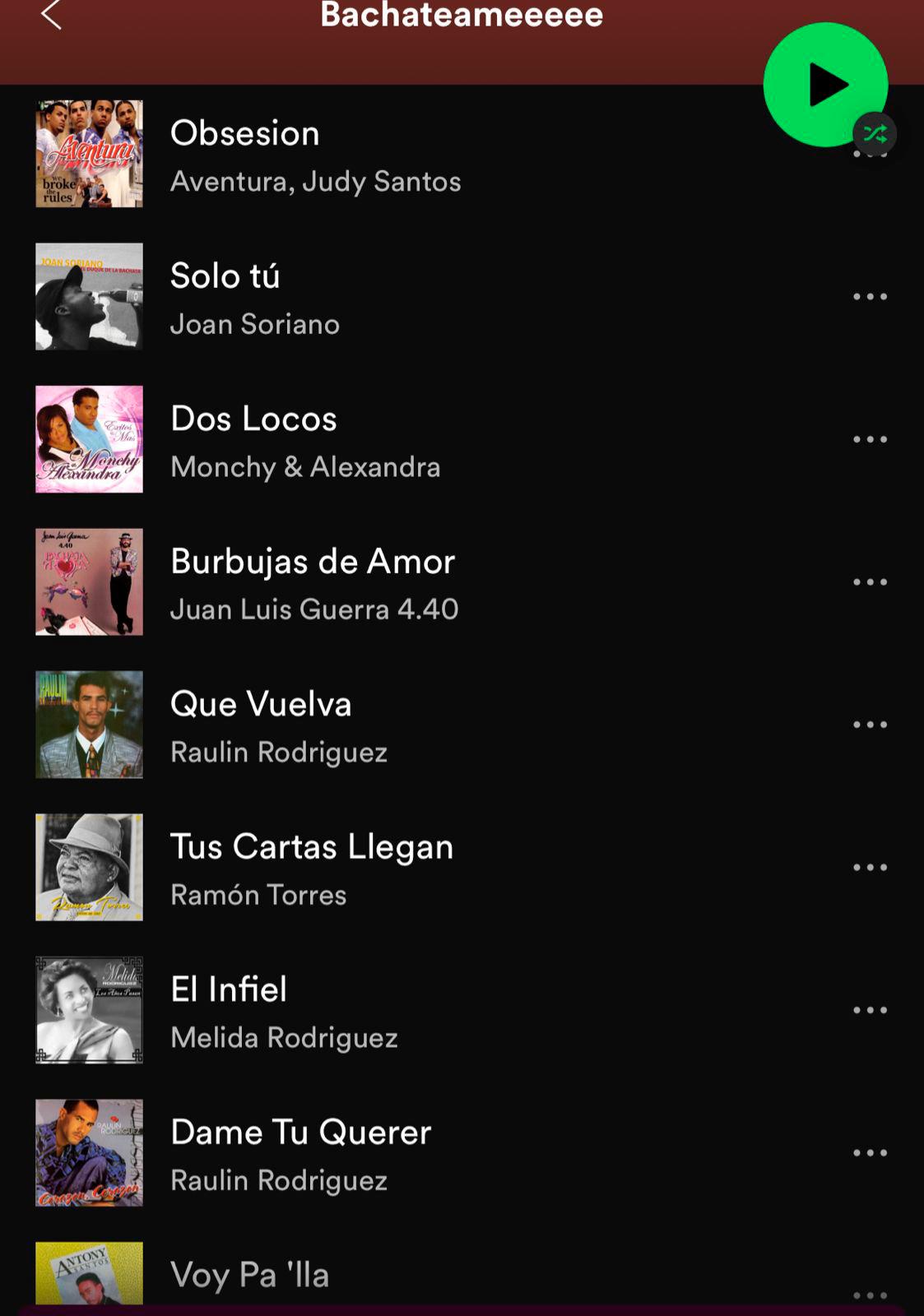This screenshot has width=924, height=1316.
Task: Open options menu for Solo tú
Action: click(870, 295)
